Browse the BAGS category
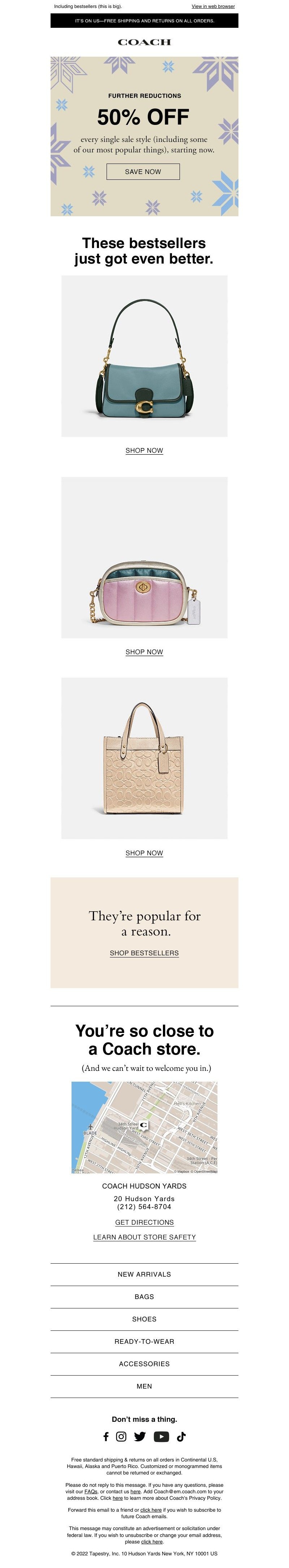The width and height of the screenshot is (289, 1568). click(144, 1296)
